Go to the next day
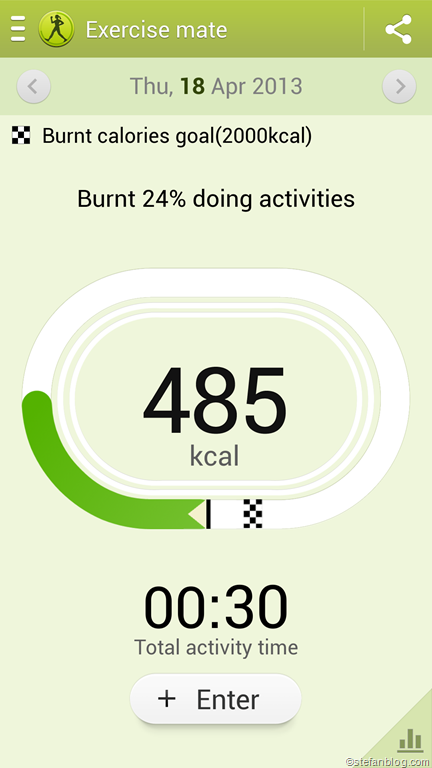Image resolution: width=432 pixels, height=768 pixels. [x=399, y=87]
